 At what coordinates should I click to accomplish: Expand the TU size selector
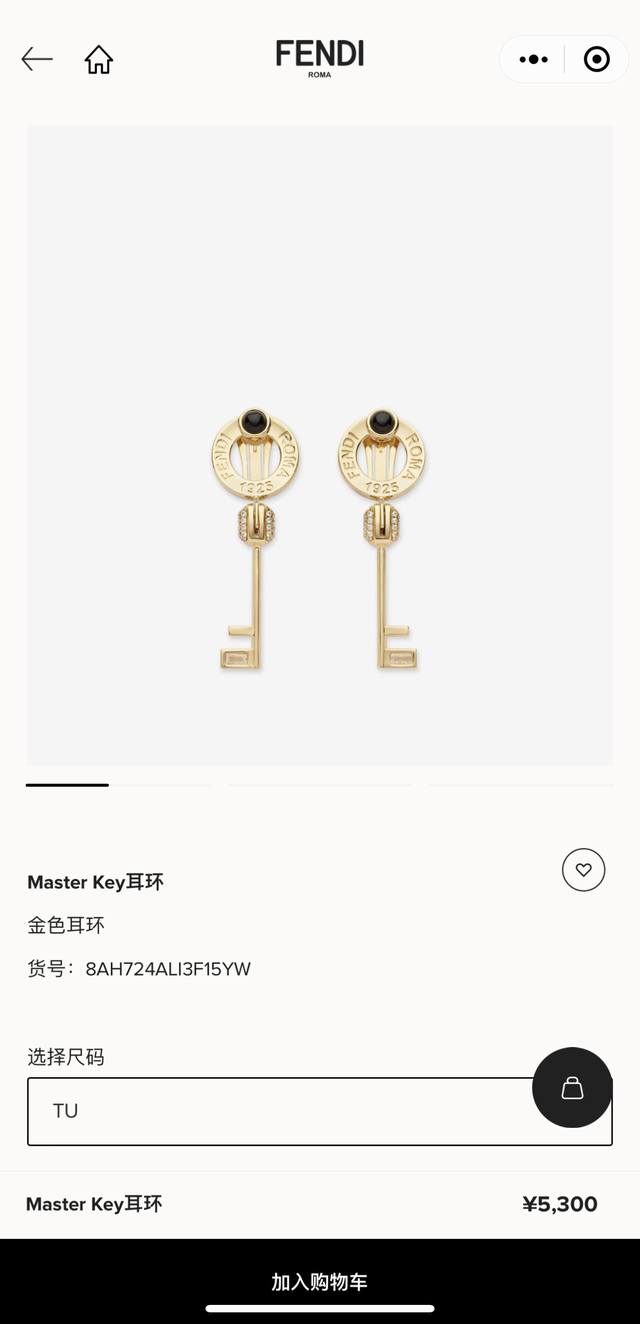pyautogui.click(x=280, y=1111)
